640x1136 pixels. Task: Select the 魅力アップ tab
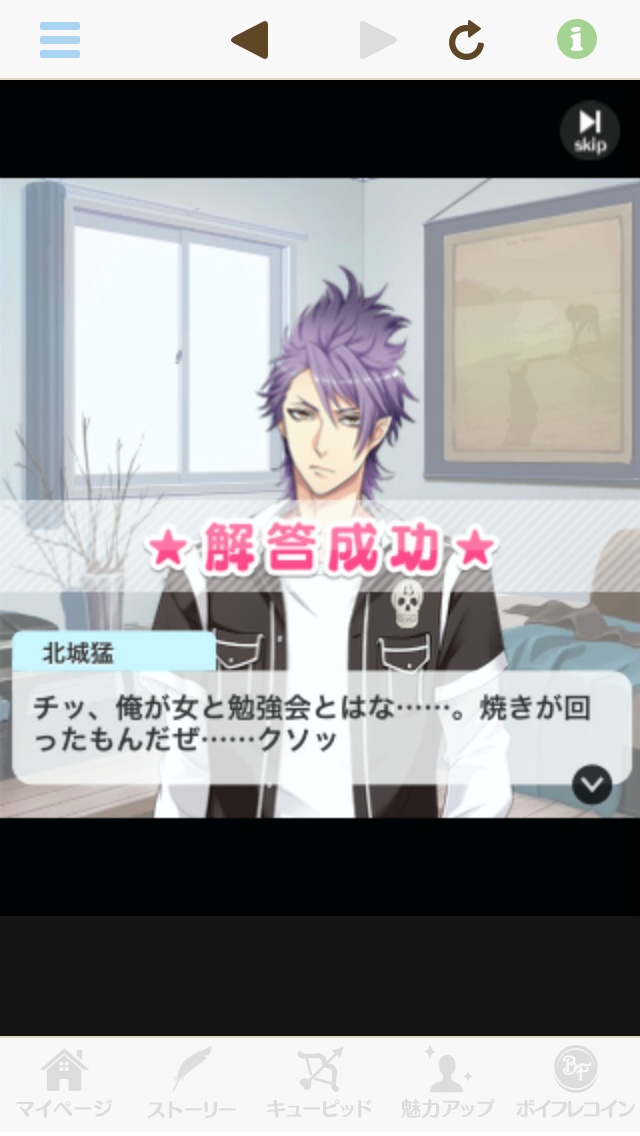(x=447, y=1085)
